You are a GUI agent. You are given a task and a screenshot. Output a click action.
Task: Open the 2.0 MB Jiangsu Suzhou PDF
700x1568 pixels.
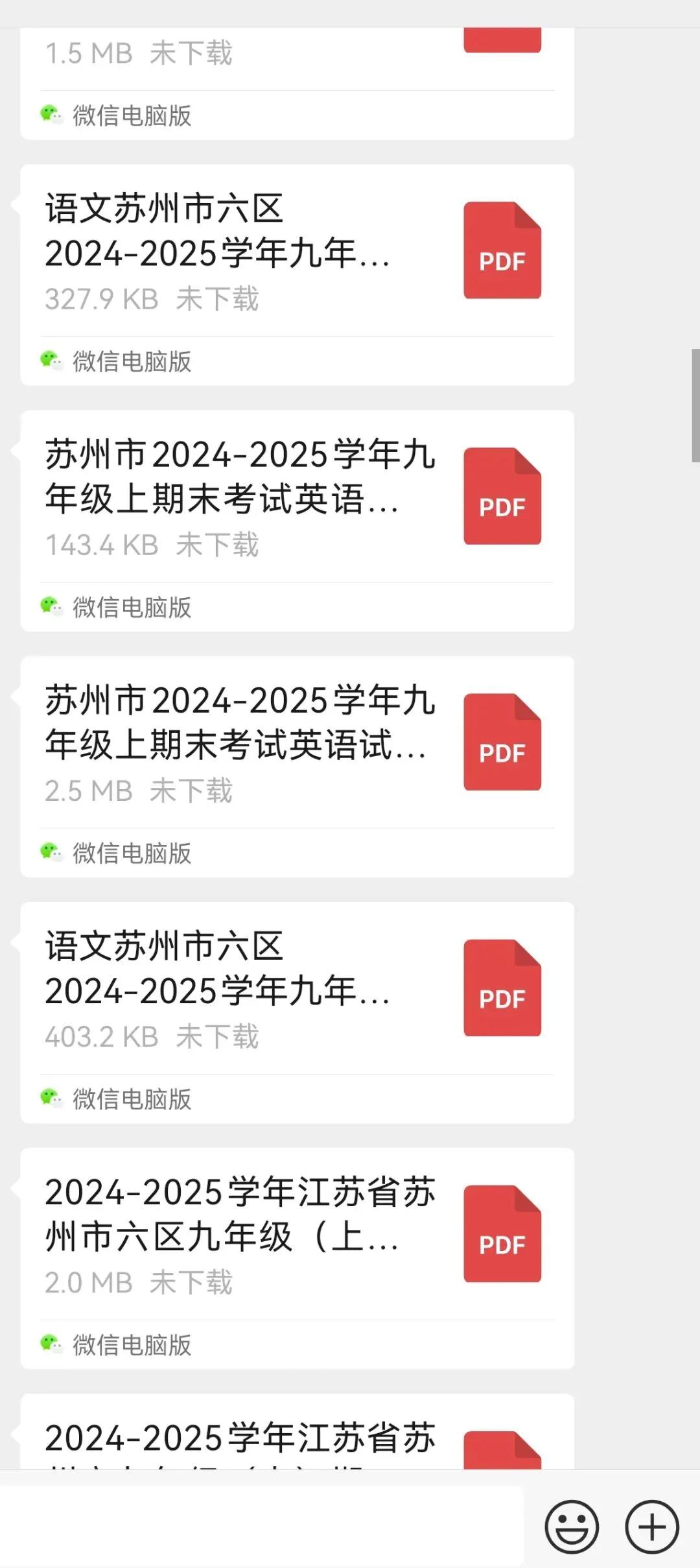click(297, 1236)
